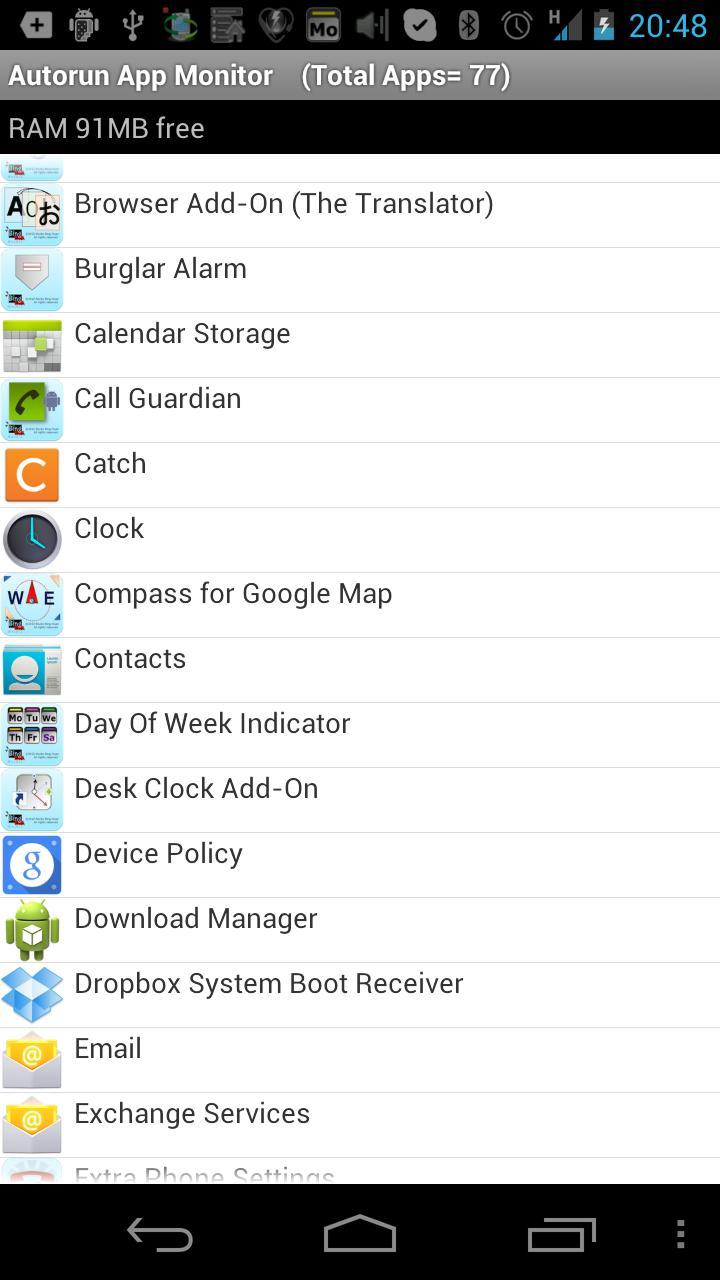Open the recent apps overview button
The image size is (720, 1280).
[561, 1234]
